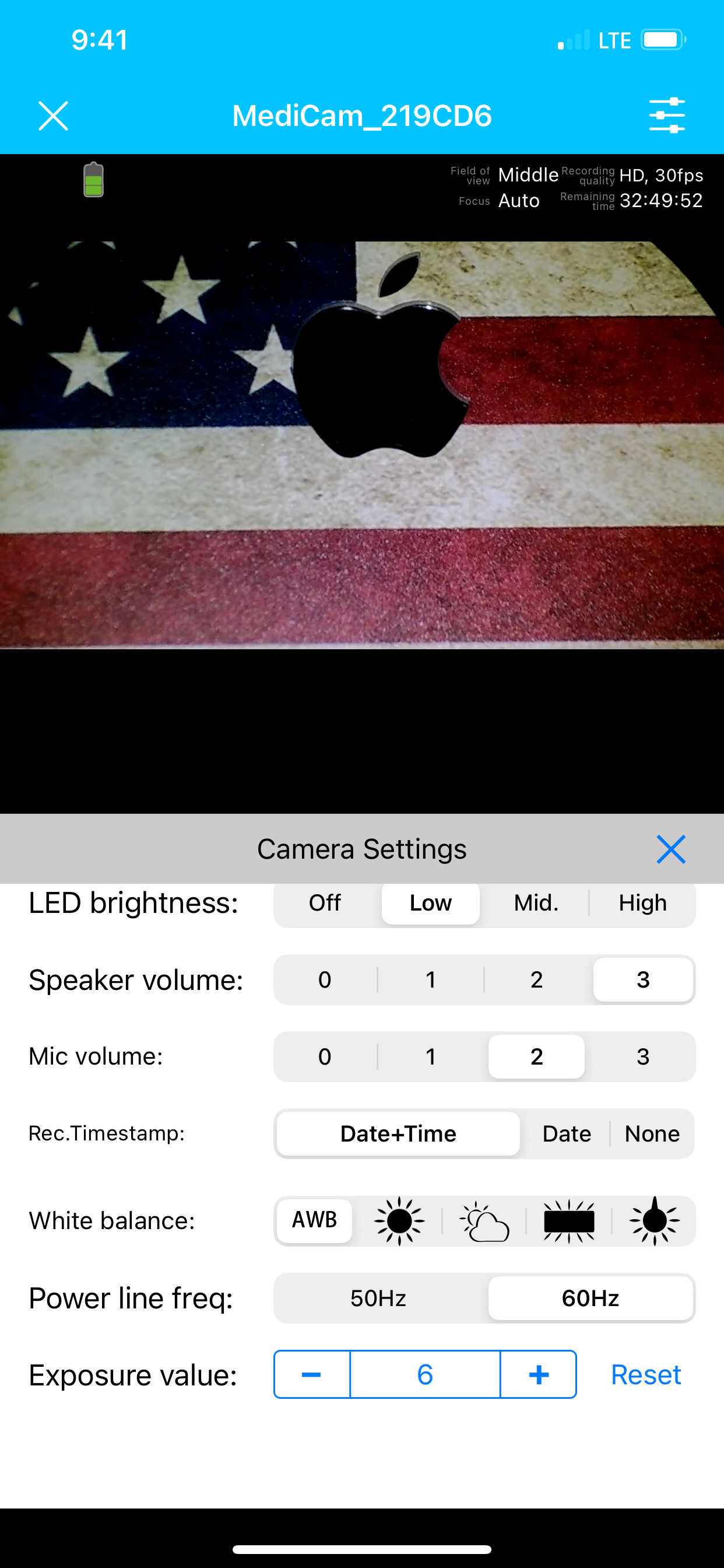This screenshot has width=724, height=1568.
Task: Select AWB automatic white balance
Action: pos(314,1221)
